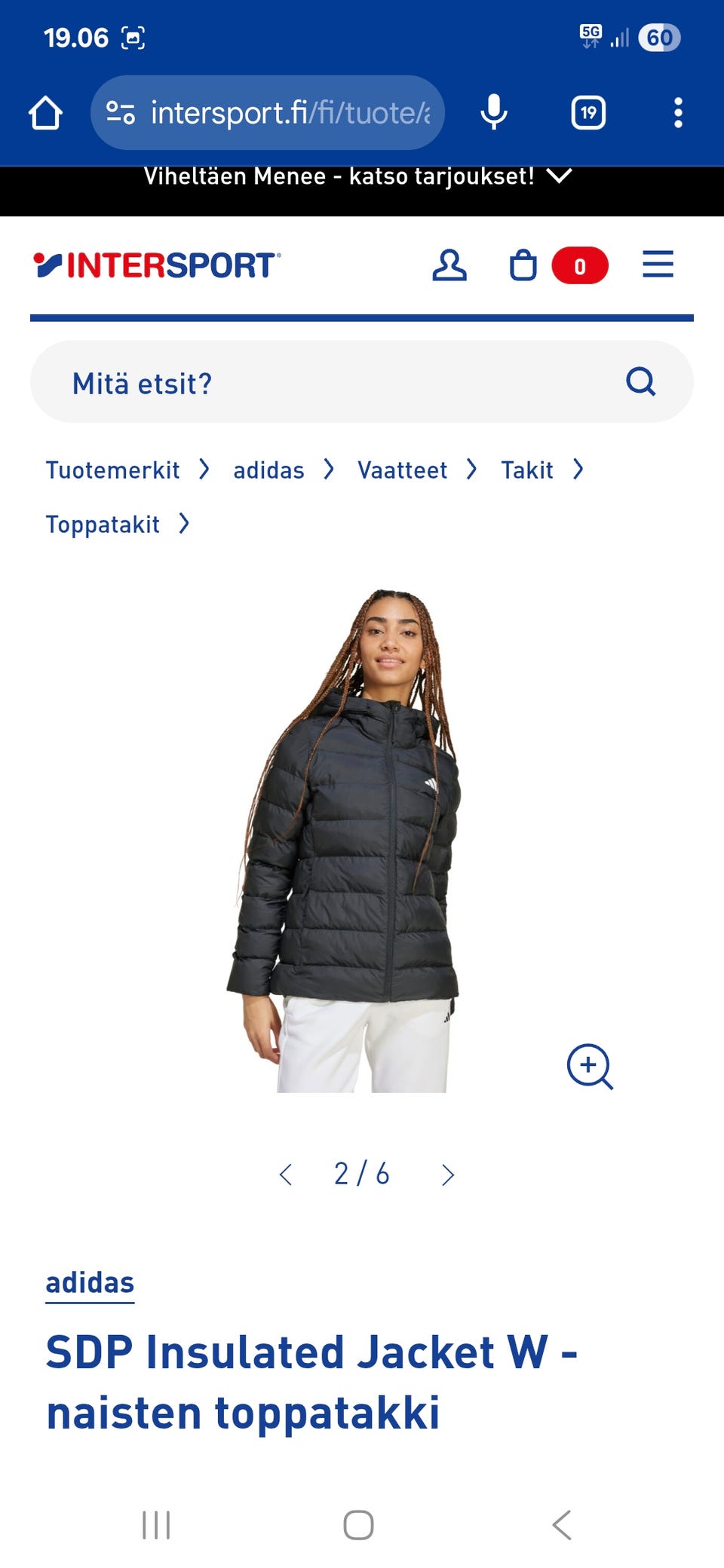Show previous image using left arrow

286,1174
